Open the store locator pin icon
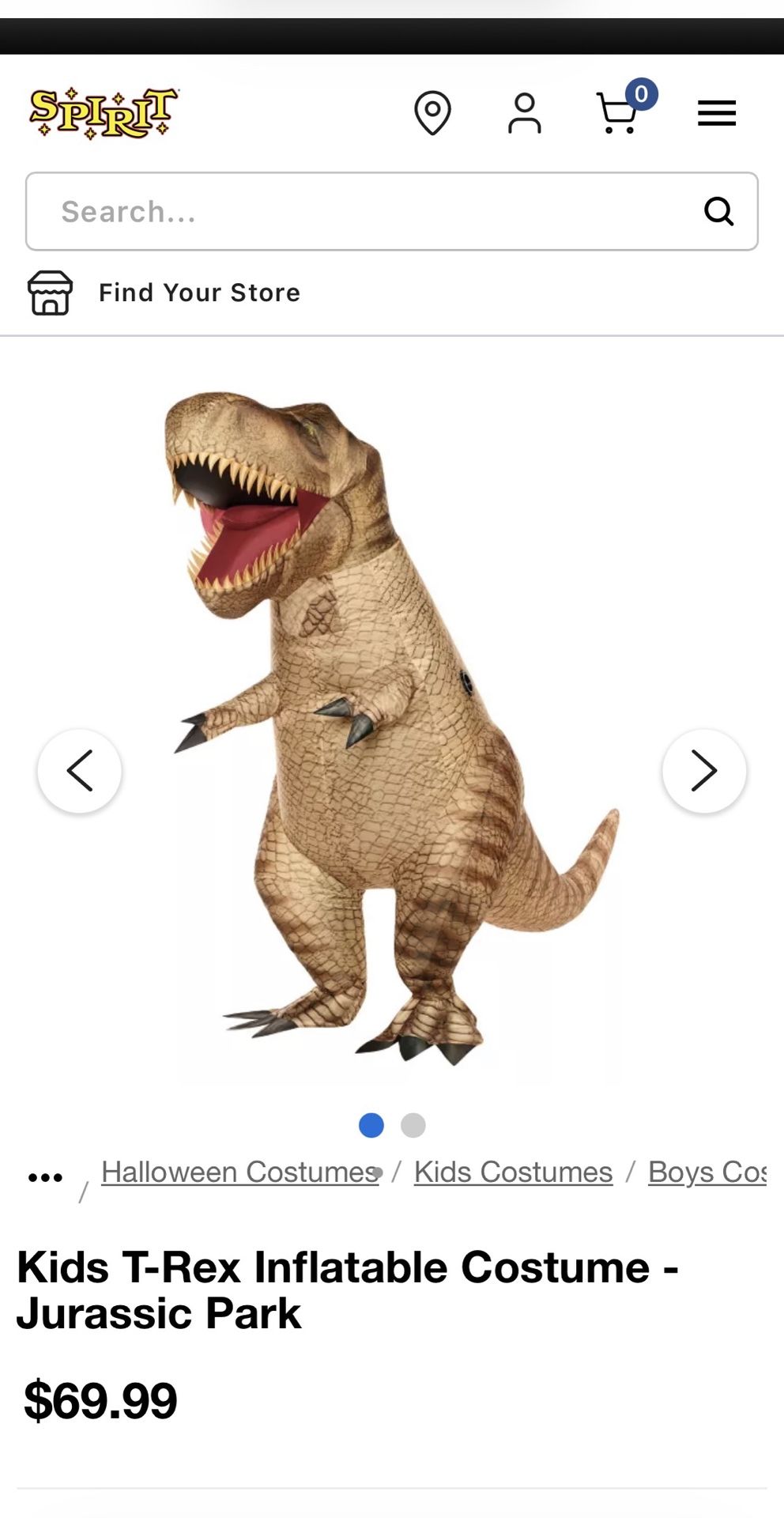The image size is (784, 1518). pyautogui.click(x=432, y=113)
